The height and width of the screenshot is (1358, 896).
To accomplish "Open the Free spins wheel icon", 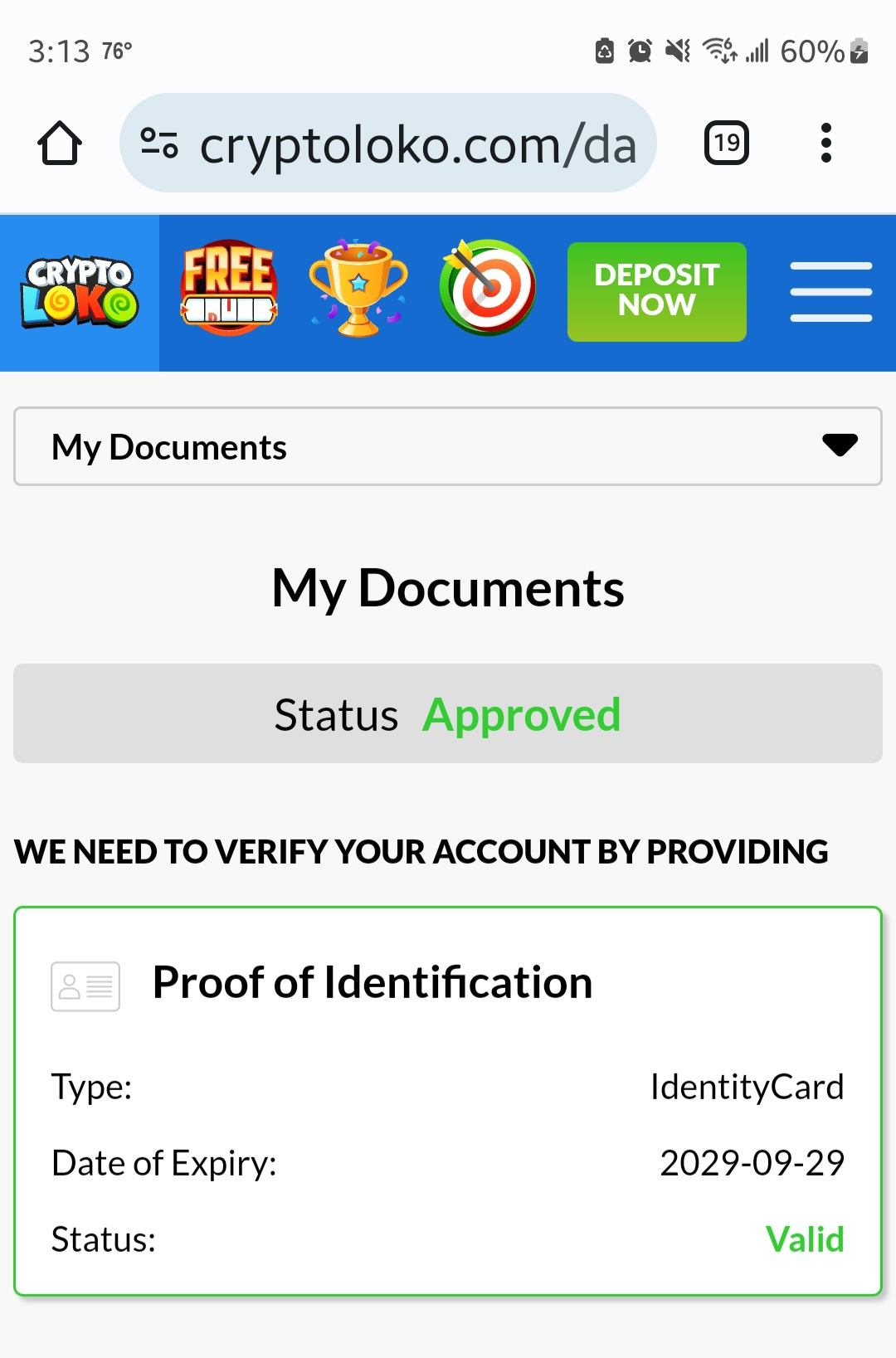I will pos(229,290).
